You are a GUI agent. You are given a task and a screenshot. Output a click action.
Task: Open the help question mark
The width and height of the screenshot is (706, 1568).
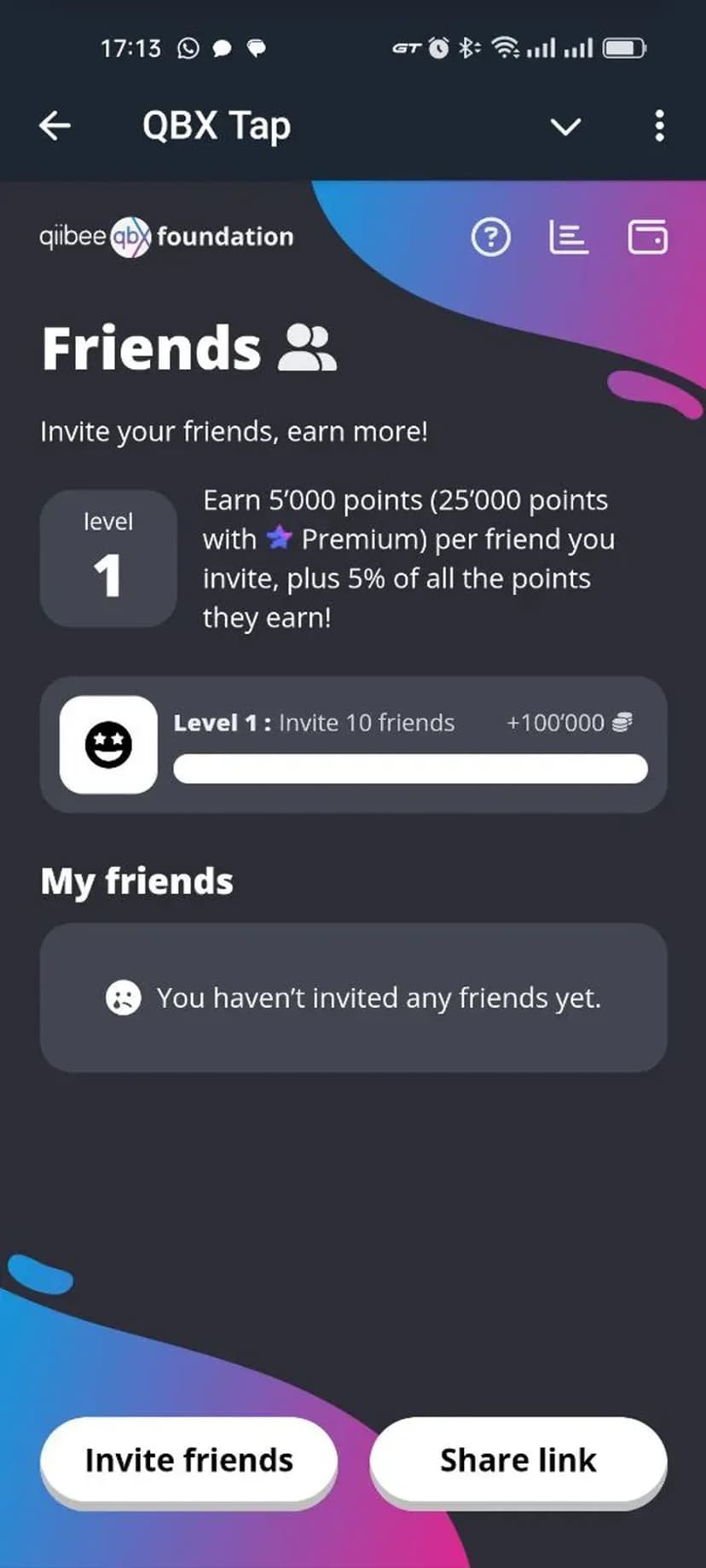point(491,237)
